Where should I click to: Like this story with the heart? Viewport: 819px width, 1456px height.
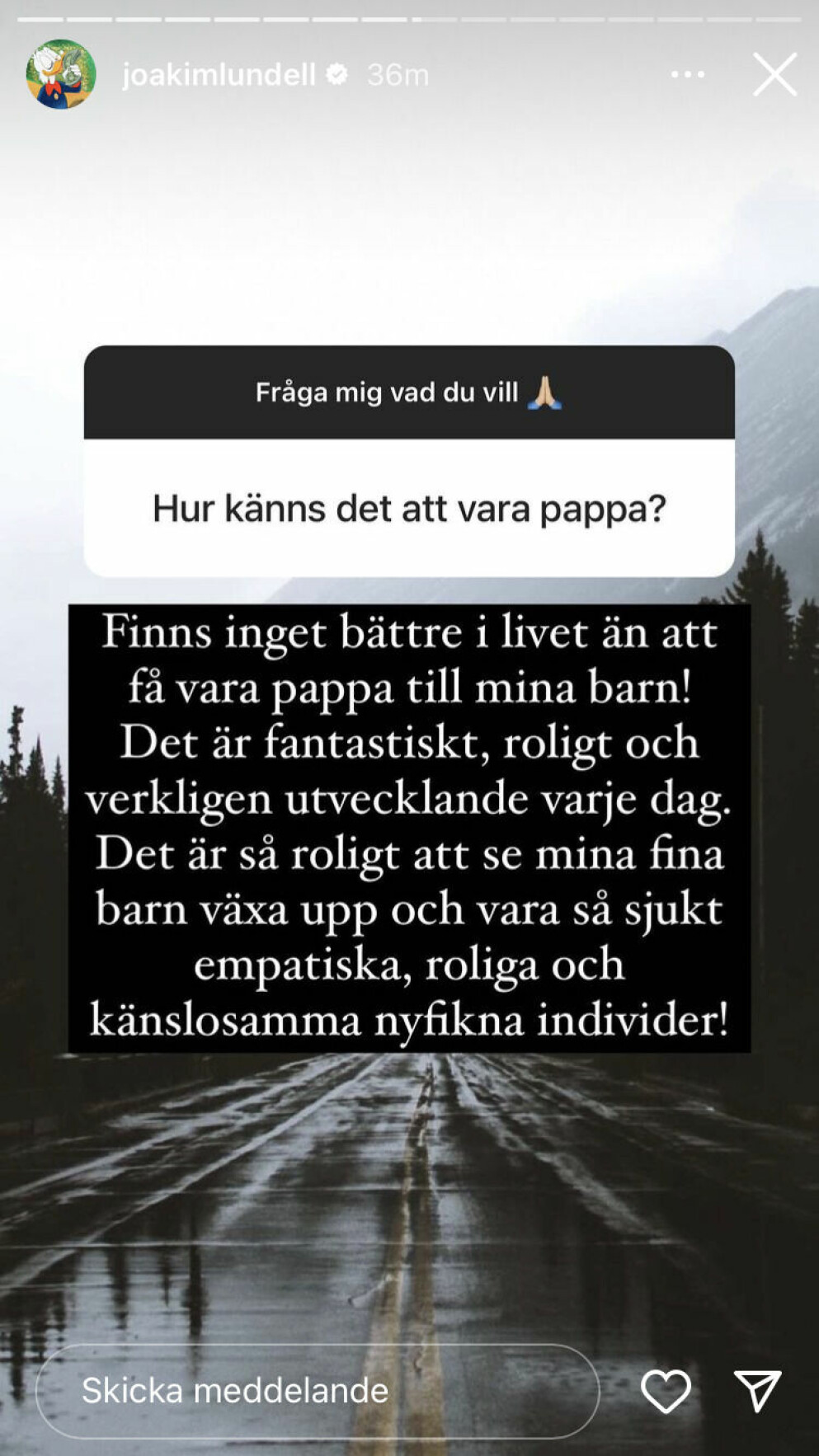tap(666, 1391)
